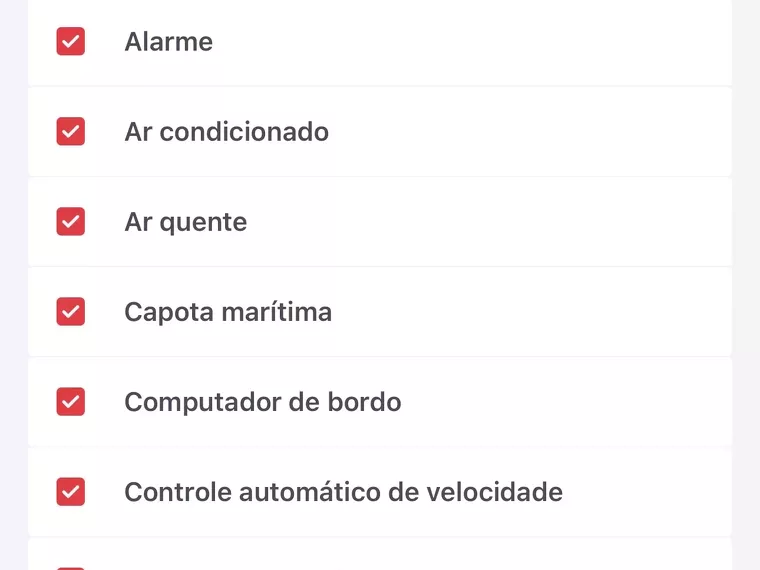Deselect Ar condicionado option
Image resolution: width=760 pixels, height=570 pixels.
pos(70,131)
